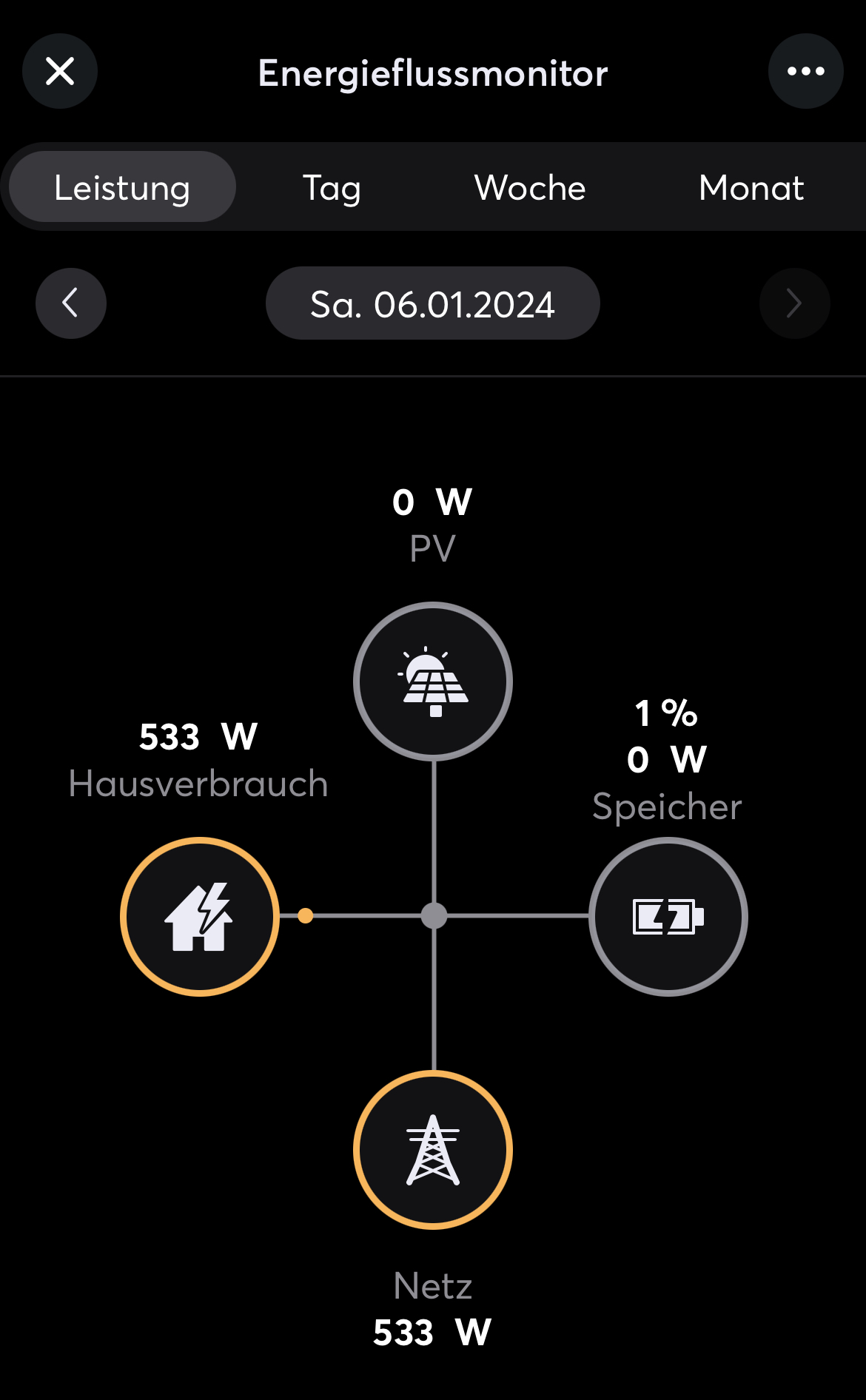Tap the Speicher battery circle
The height and width of the screenshot is (1400, 866).
668,917
